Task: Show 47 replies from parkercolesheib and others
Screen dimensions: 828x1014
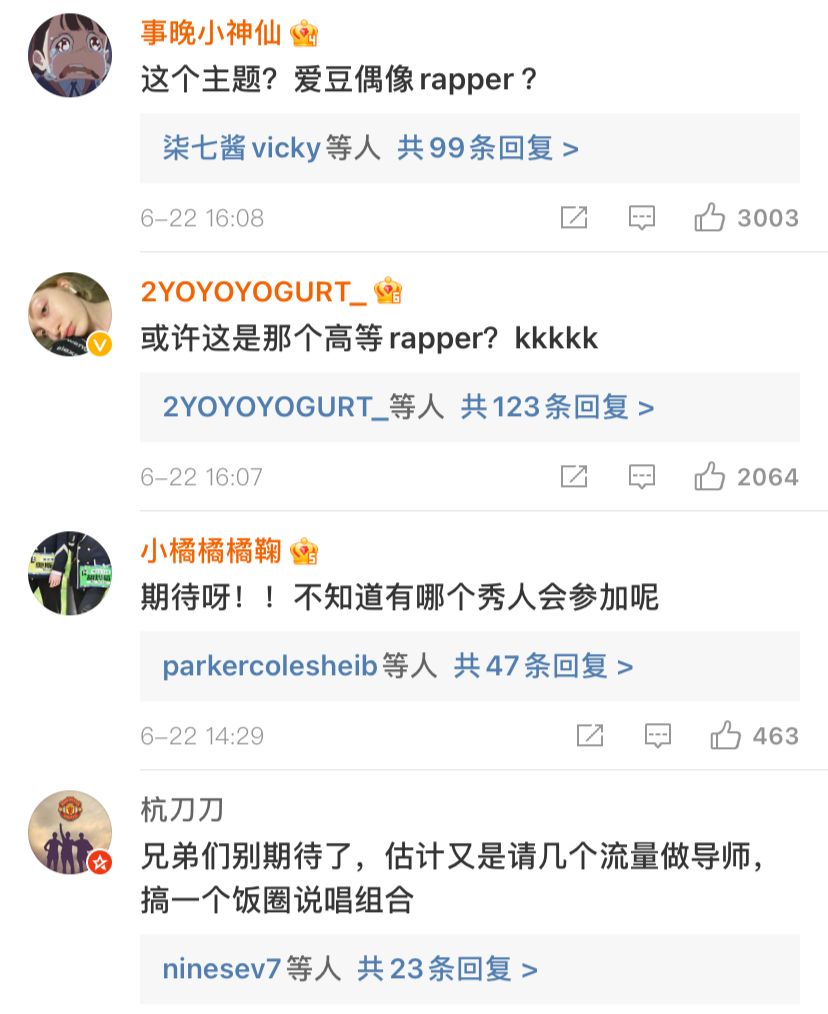Action: [543, 666]
